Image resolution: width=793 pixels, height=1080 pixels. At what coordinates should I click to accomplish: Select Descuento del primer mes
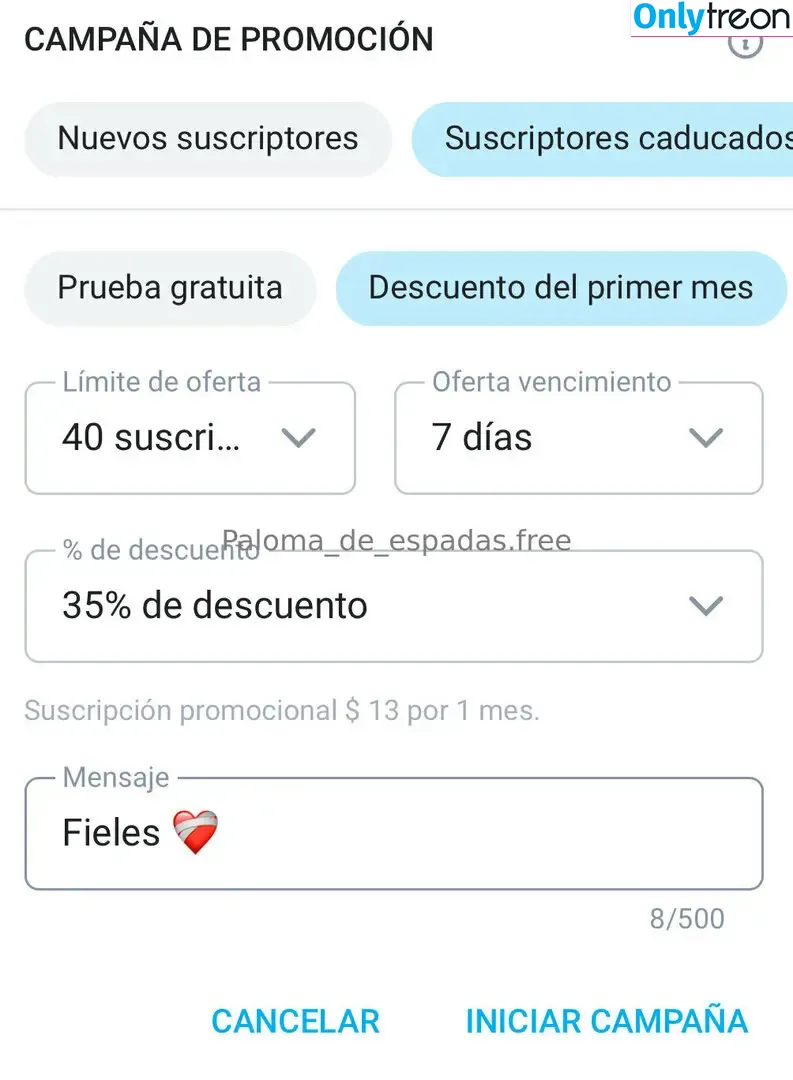[x=561, y=288]
